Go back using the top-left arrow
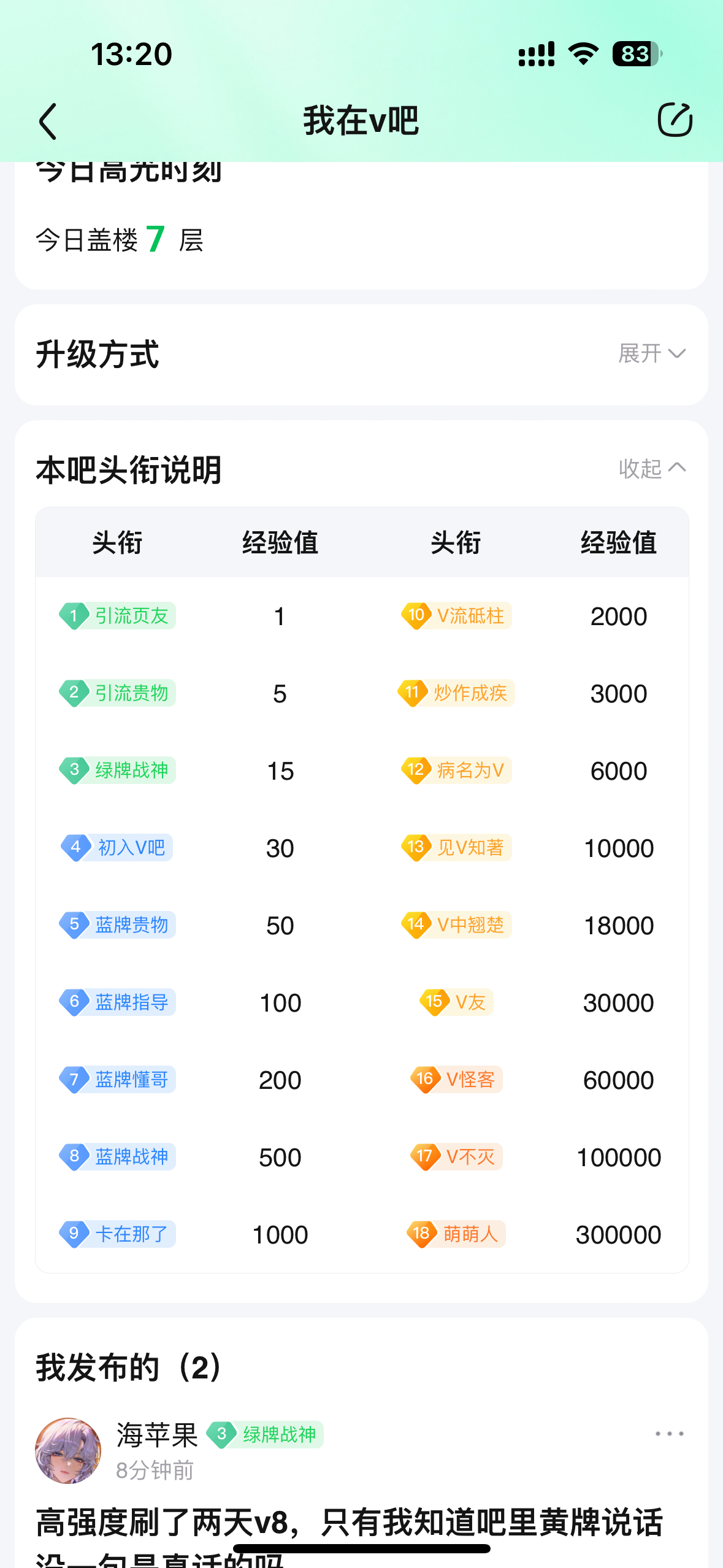Image resolution: width=723 pixels, height=1568 pixels. pos(48,121)
